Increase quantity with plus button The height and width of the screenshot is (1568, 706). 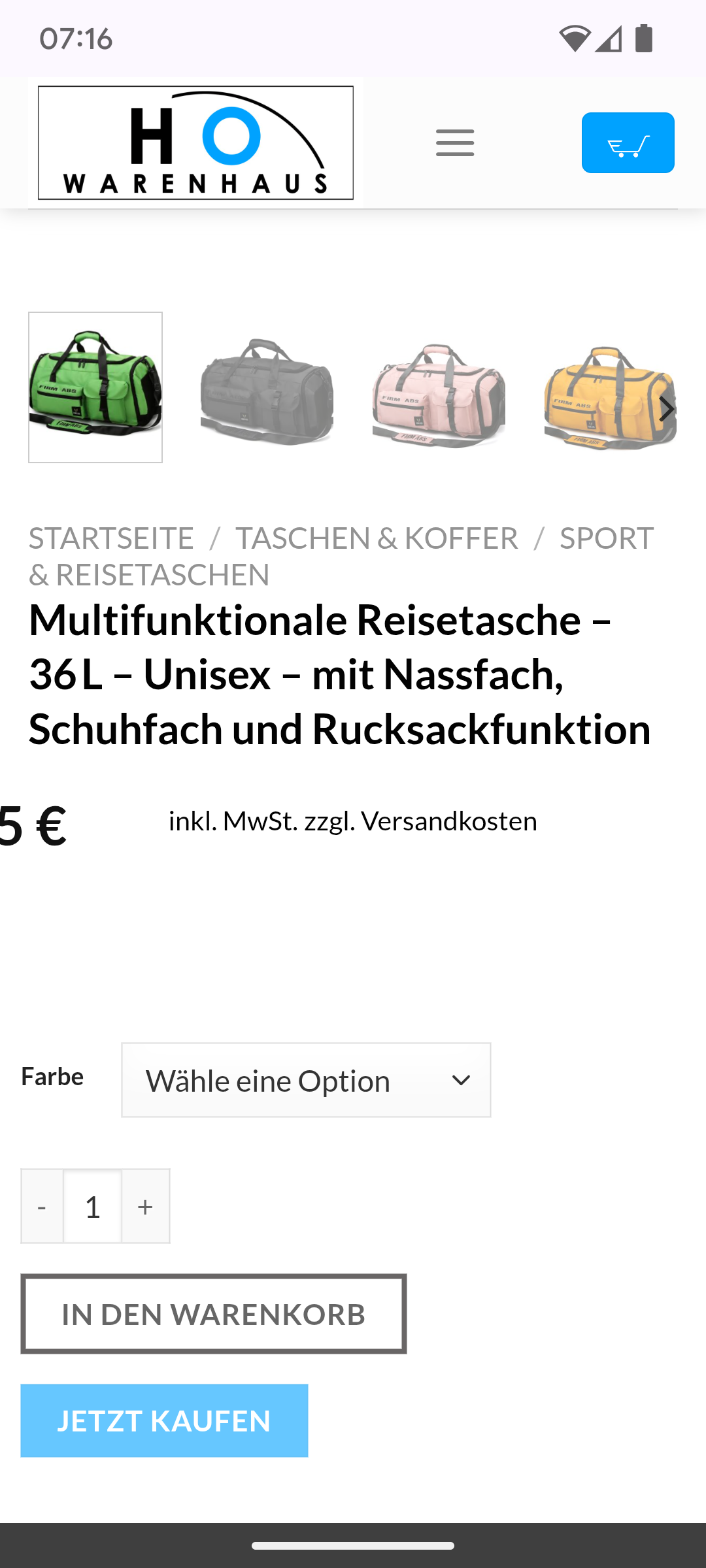[x=145, y=1206]
